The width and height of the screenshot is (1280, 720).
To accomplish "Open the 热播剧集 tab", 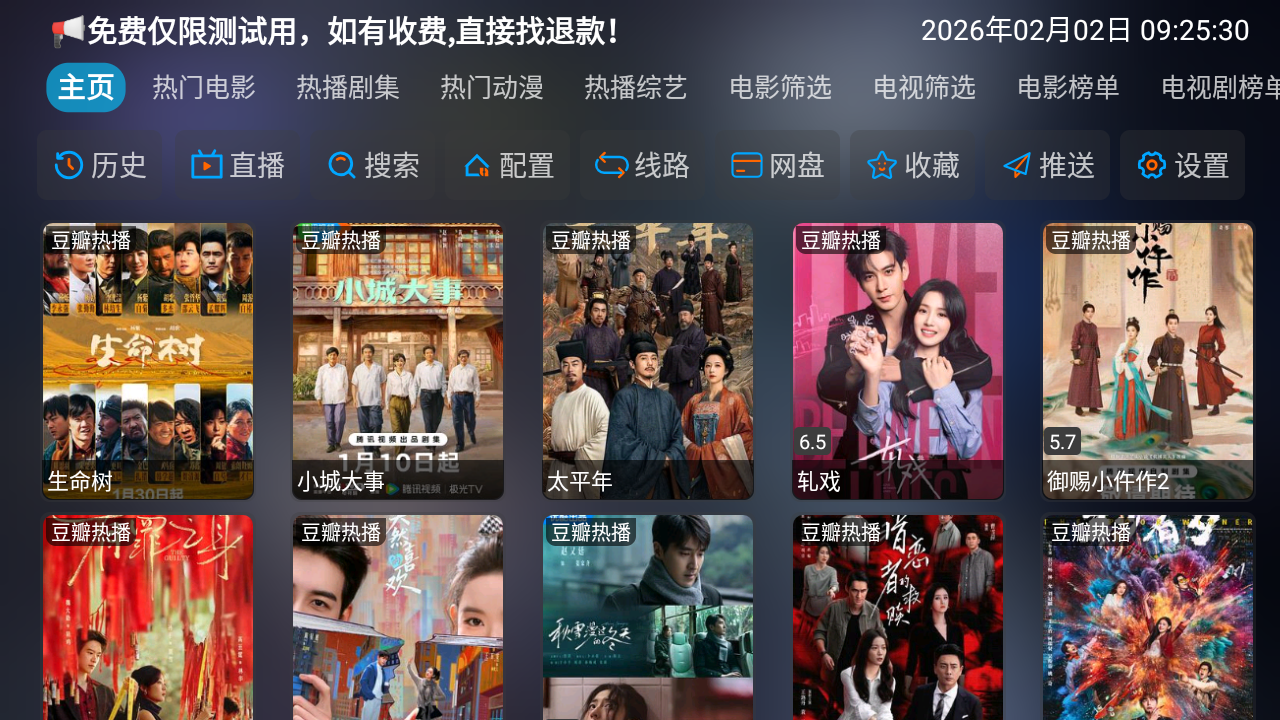I will click(x=348, y=88).
